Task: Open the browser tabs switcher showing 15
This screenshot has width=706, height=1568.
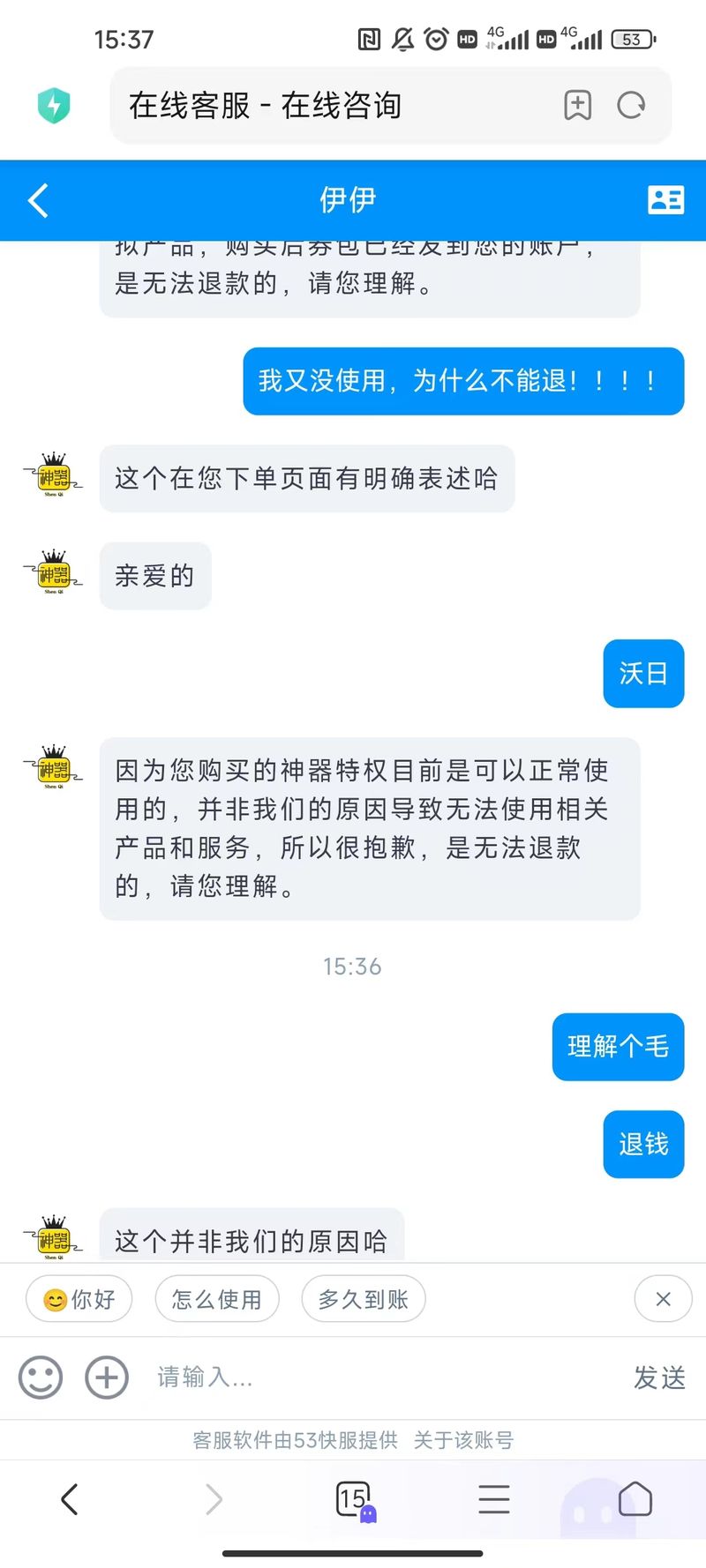Action: [355, 1499]
